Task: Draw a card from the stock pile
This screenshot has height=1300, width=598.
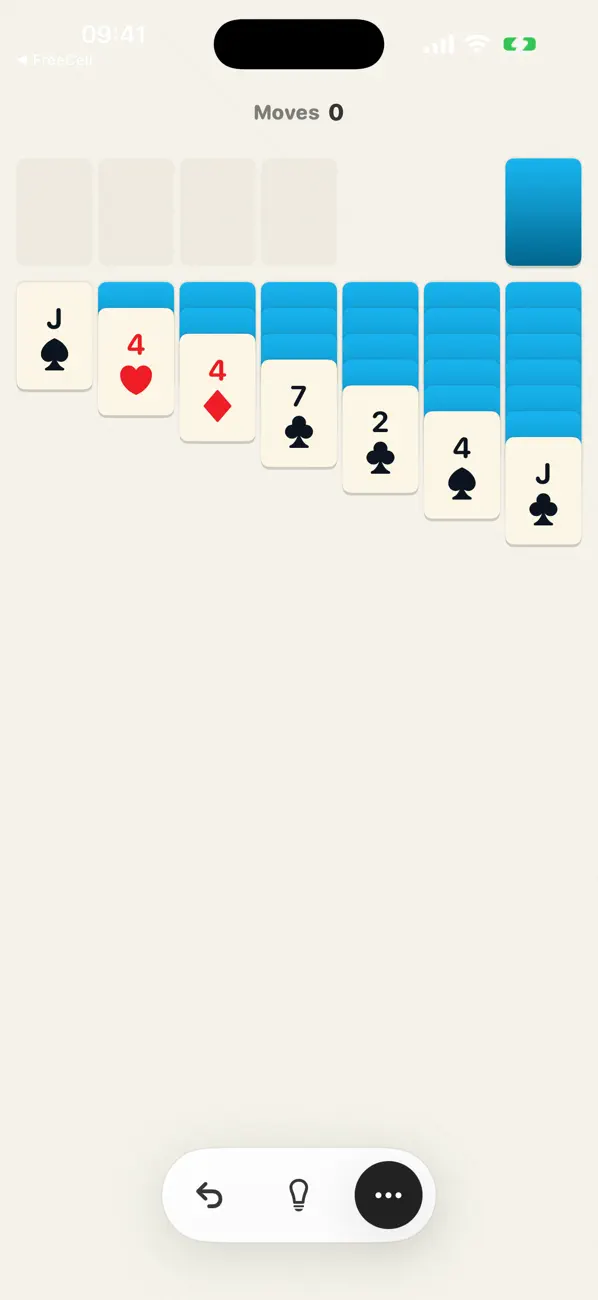Action: click(x=543, y=212)
